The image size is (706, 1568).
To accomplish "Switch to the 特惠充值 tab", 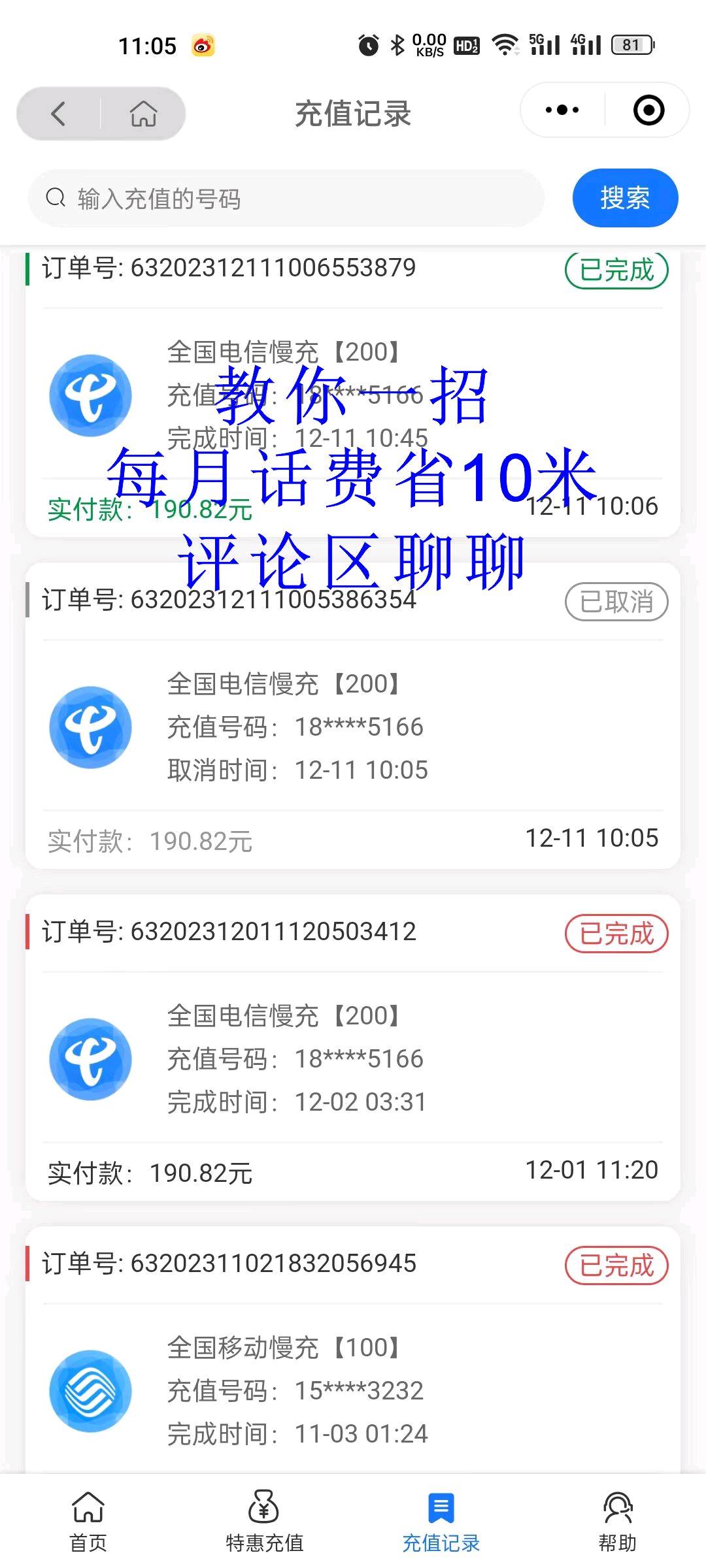I will pos(265,1522).
